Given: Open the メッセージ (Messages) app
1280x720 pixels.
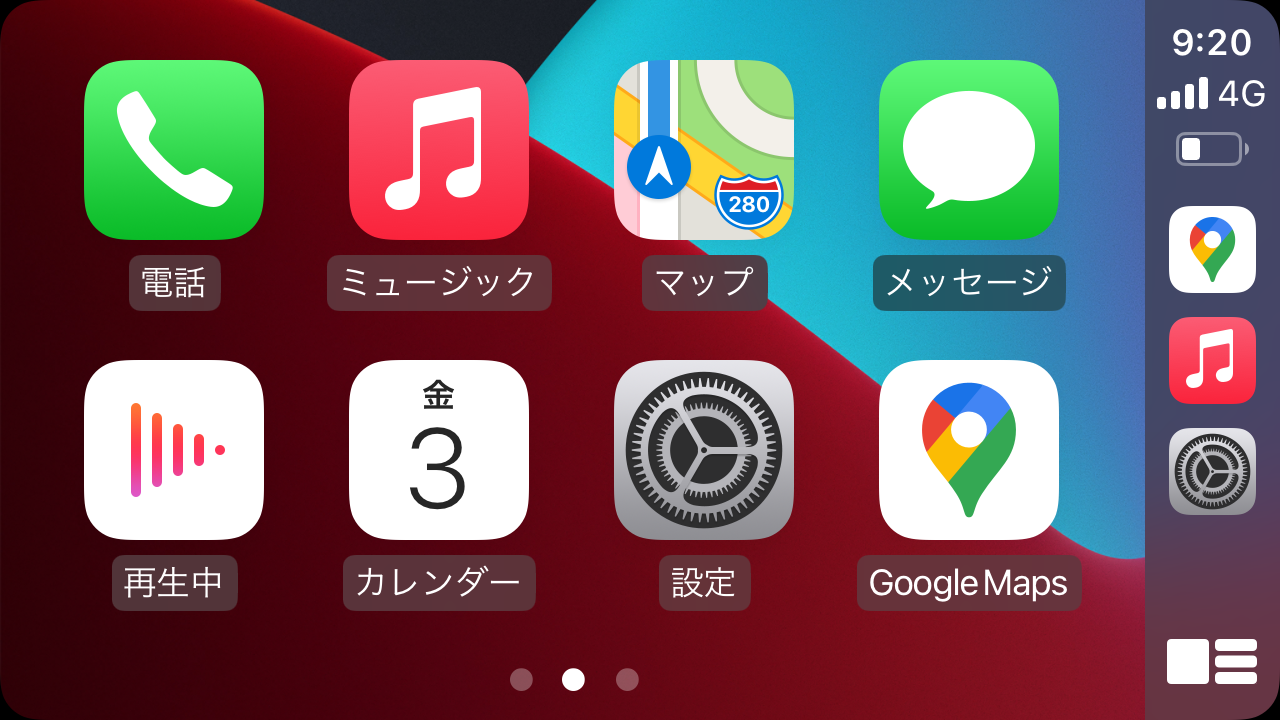Looking at the screenshot, I should [x=969, y=150].
